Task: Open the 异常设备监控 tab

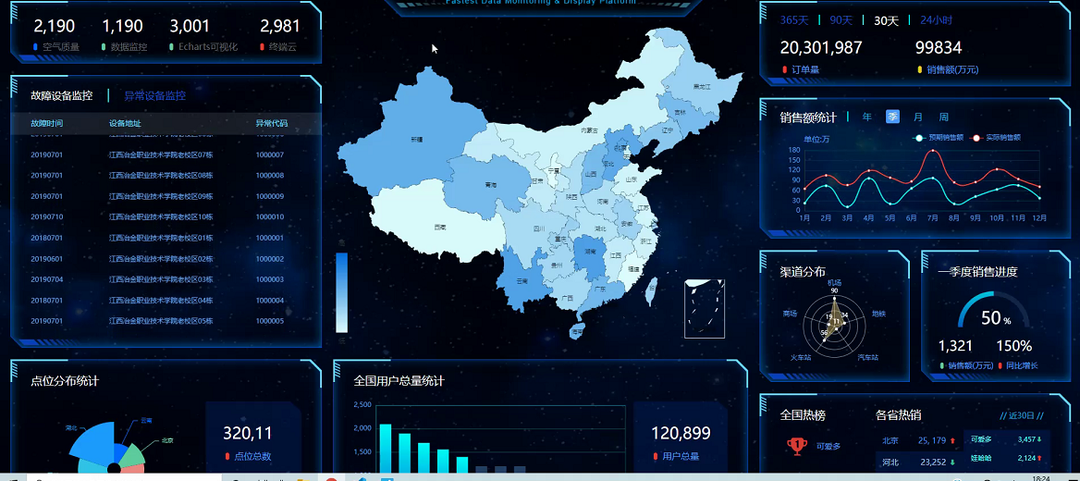Action: point(155,96)
